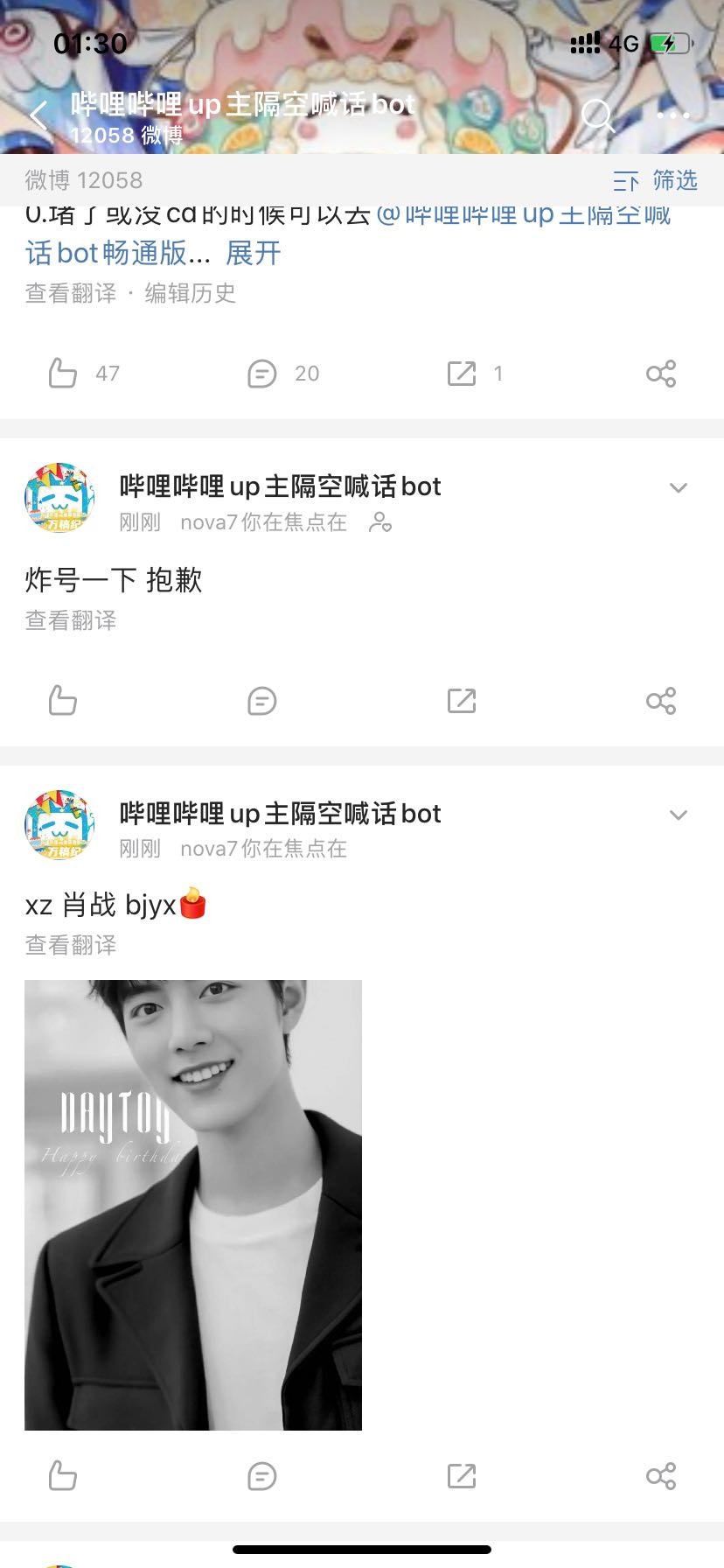This screenshot has width=724, height=1568.
Task: Expand the truncated post via 展开
Action: tap(254, 254)
